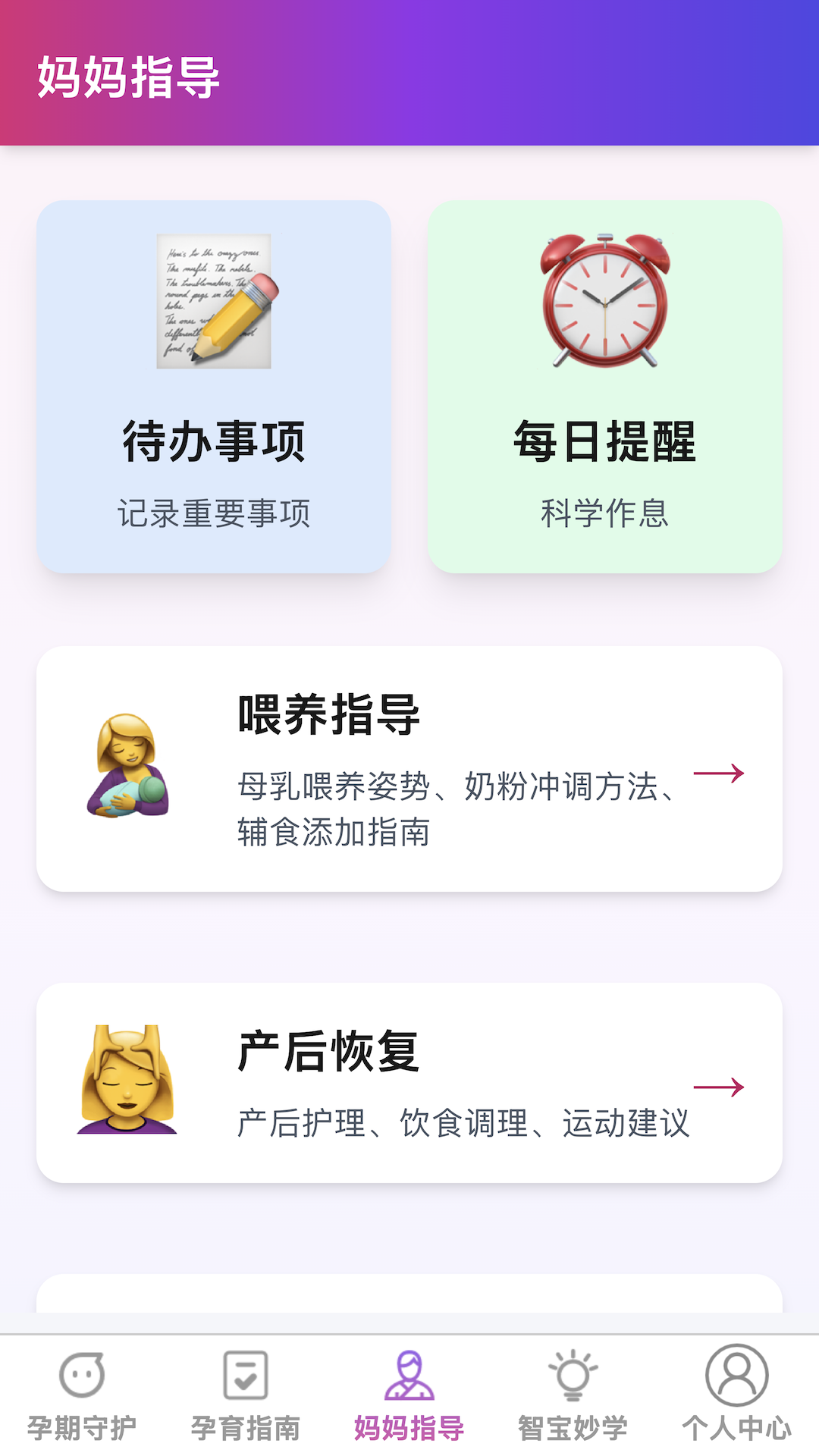The width and height of the screenshot is (819, 1456).
Task: Open the 每日提醒 card
Action: [604, 387]
